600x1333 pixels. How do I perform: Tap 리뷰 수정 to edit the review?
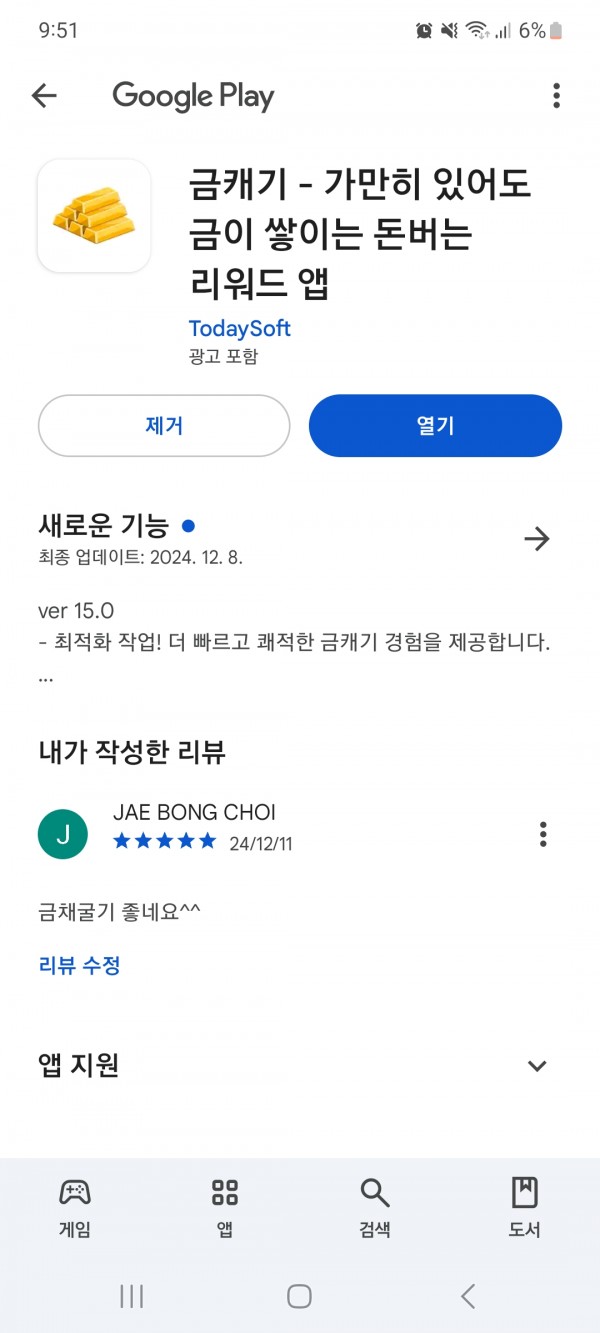tap(79, 966)
